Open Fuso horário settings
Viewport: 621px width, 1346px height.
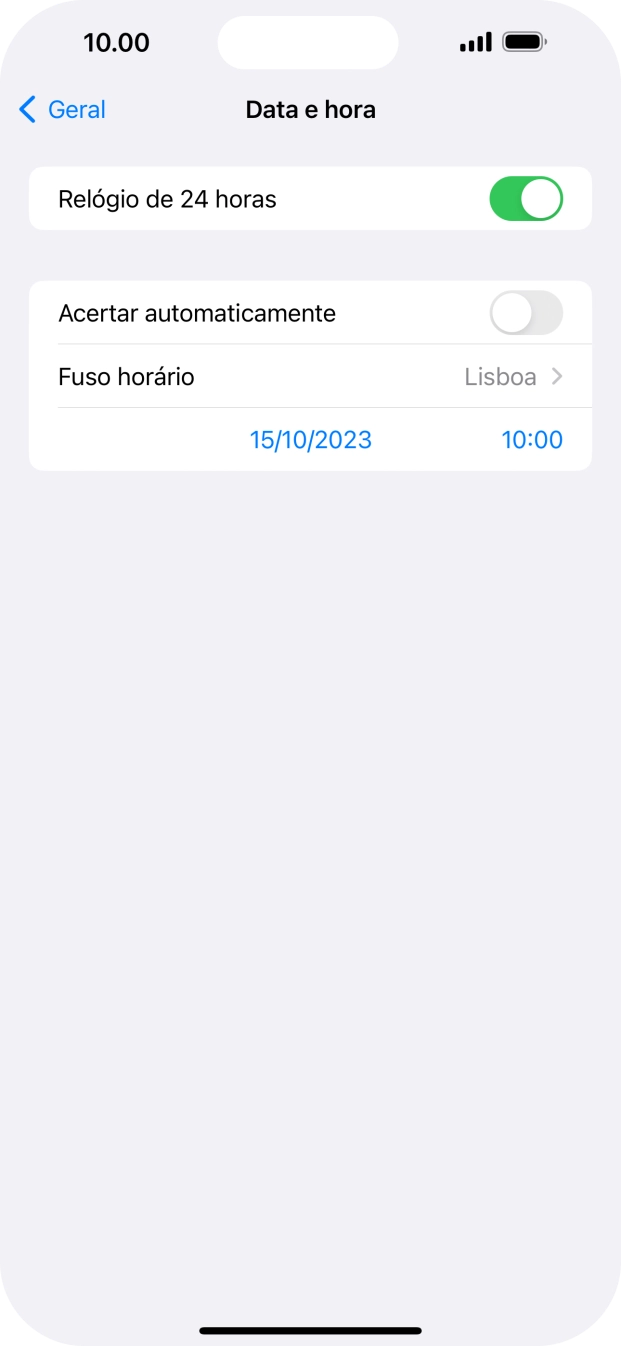point(310,377)
